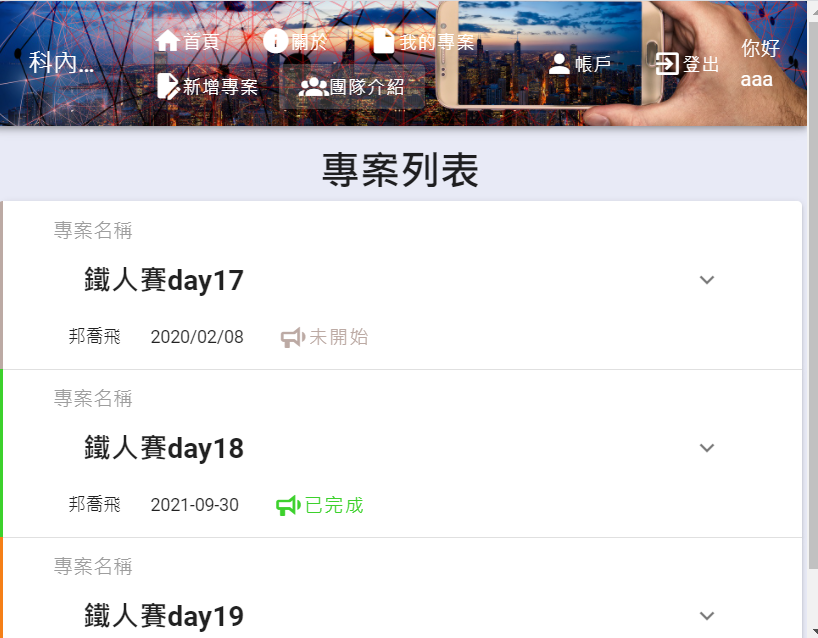The image size is (818, 638).
Task: Expand the 鐵人賽day17 project panel
Action: (x=707, y=280)
